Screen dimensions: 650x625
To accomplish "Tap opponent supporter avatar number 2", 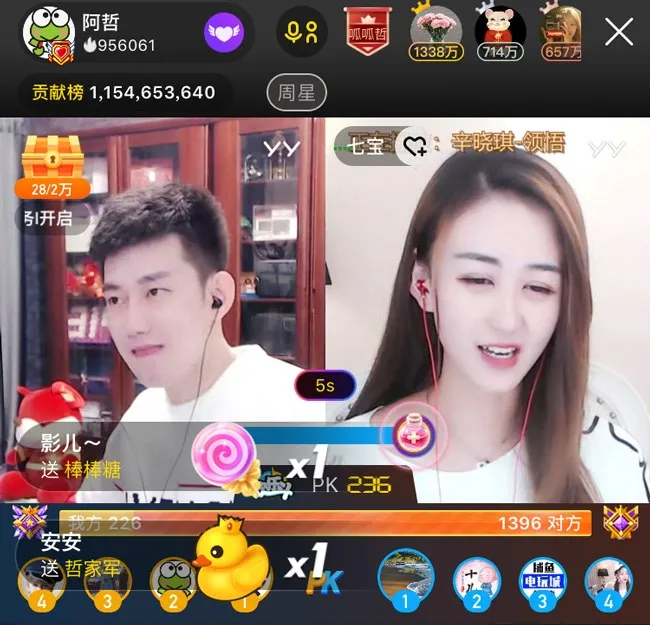I will pyautogui.click(x=476, y=577).
